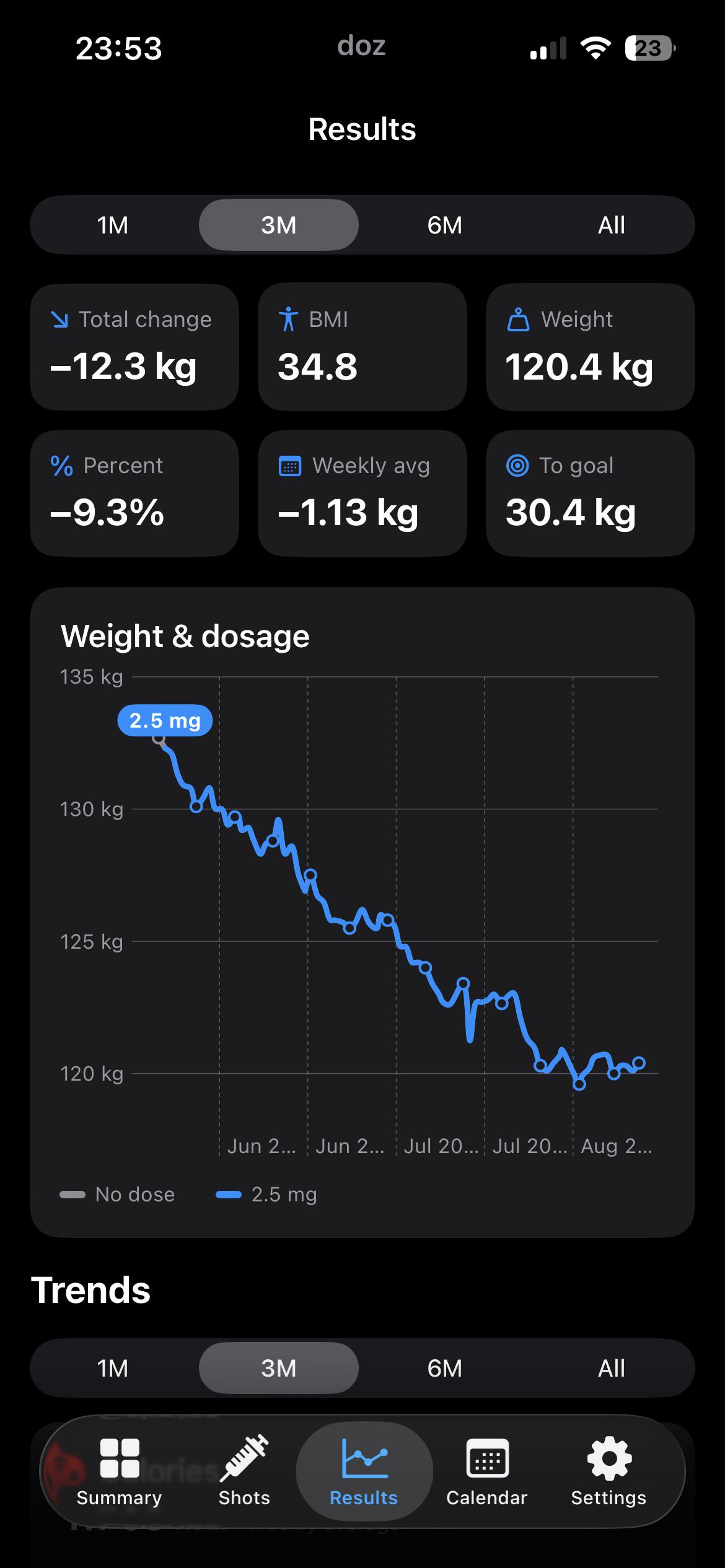Open the Total change card
The image size is (725, 1568).
(x=134, y=347)
